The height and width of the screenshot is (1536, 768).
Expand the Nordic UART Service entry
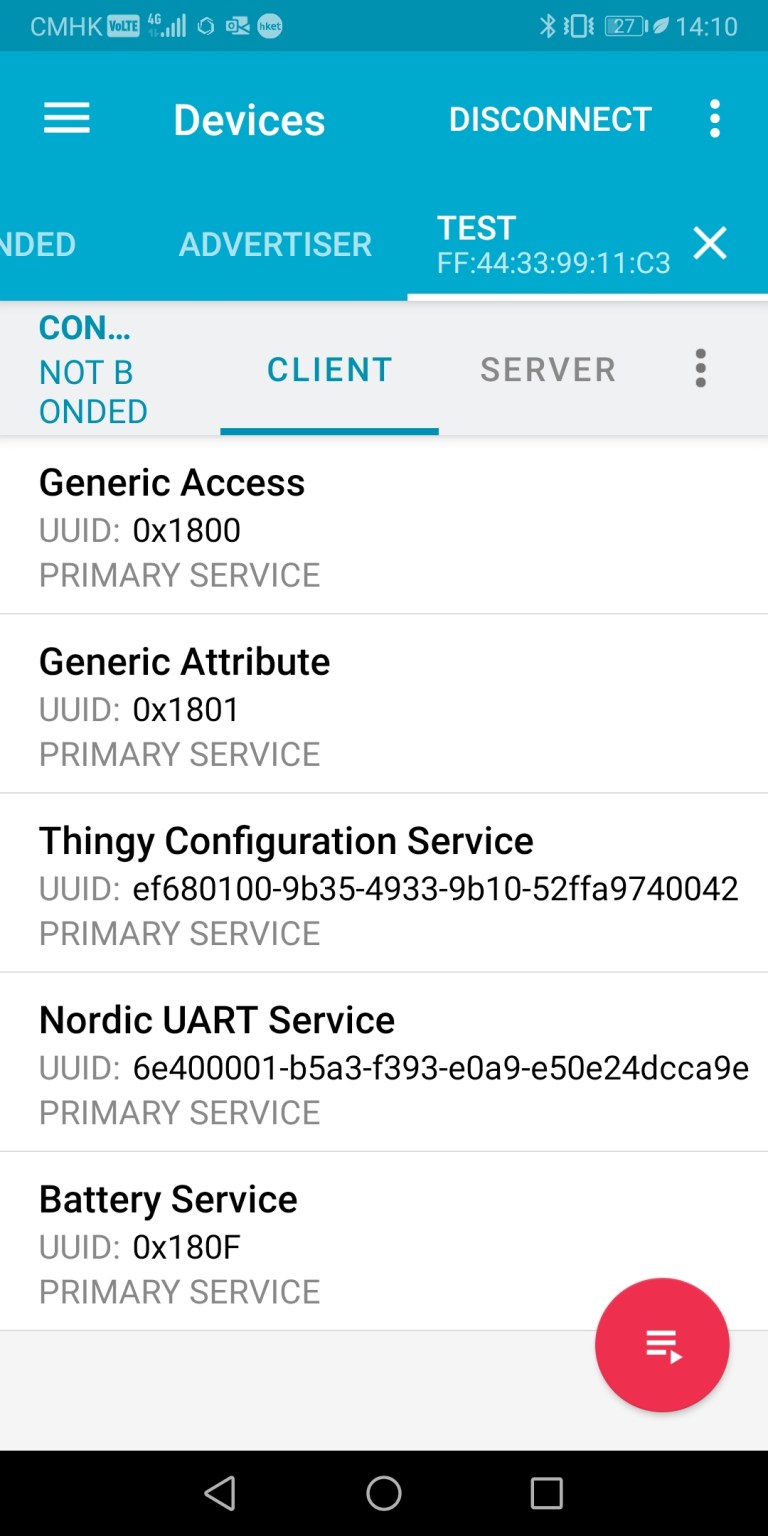(384, 1064)
